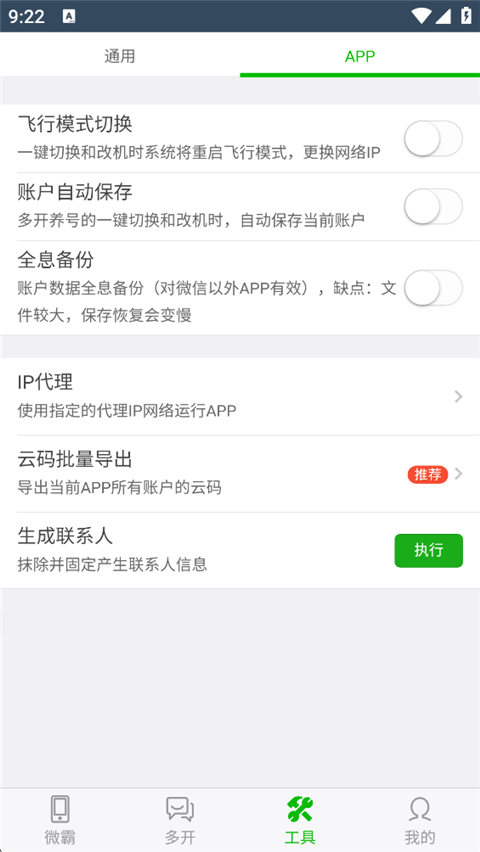
Task: Toggle the 全息备份 switch
Action: coord(433,287)
